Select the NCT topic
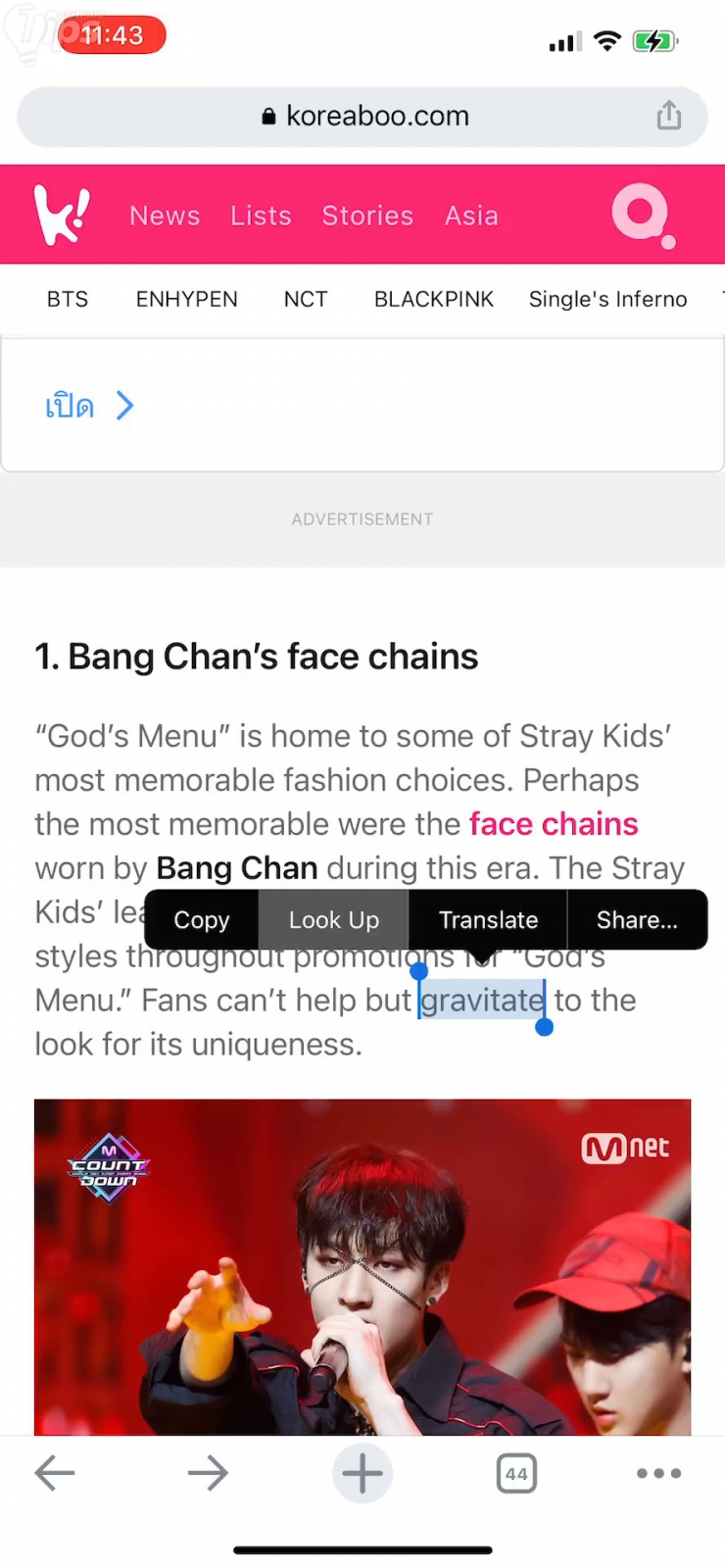Screen dimensions: 725x1568 click(x=306, y=300)
